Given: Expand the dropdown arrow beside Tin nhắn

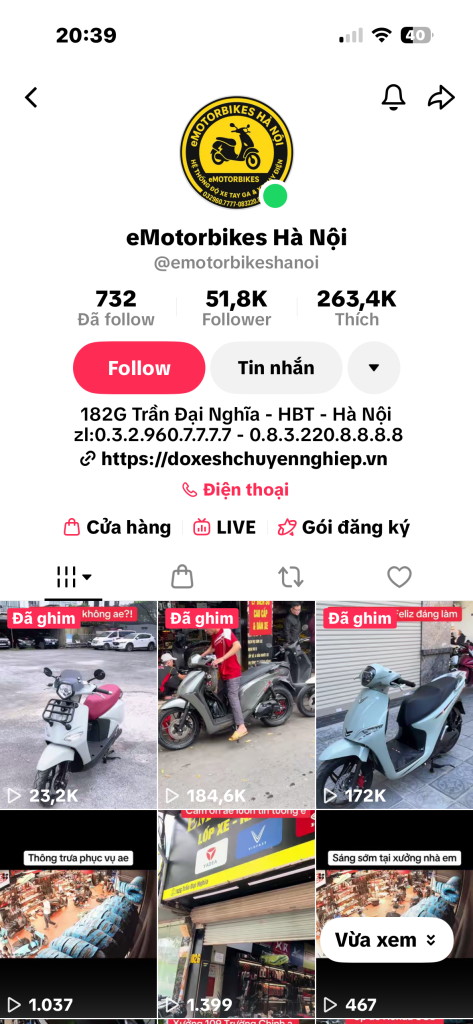Looking at the screenshot, I should pyautogui.click(x=374, y=368).
